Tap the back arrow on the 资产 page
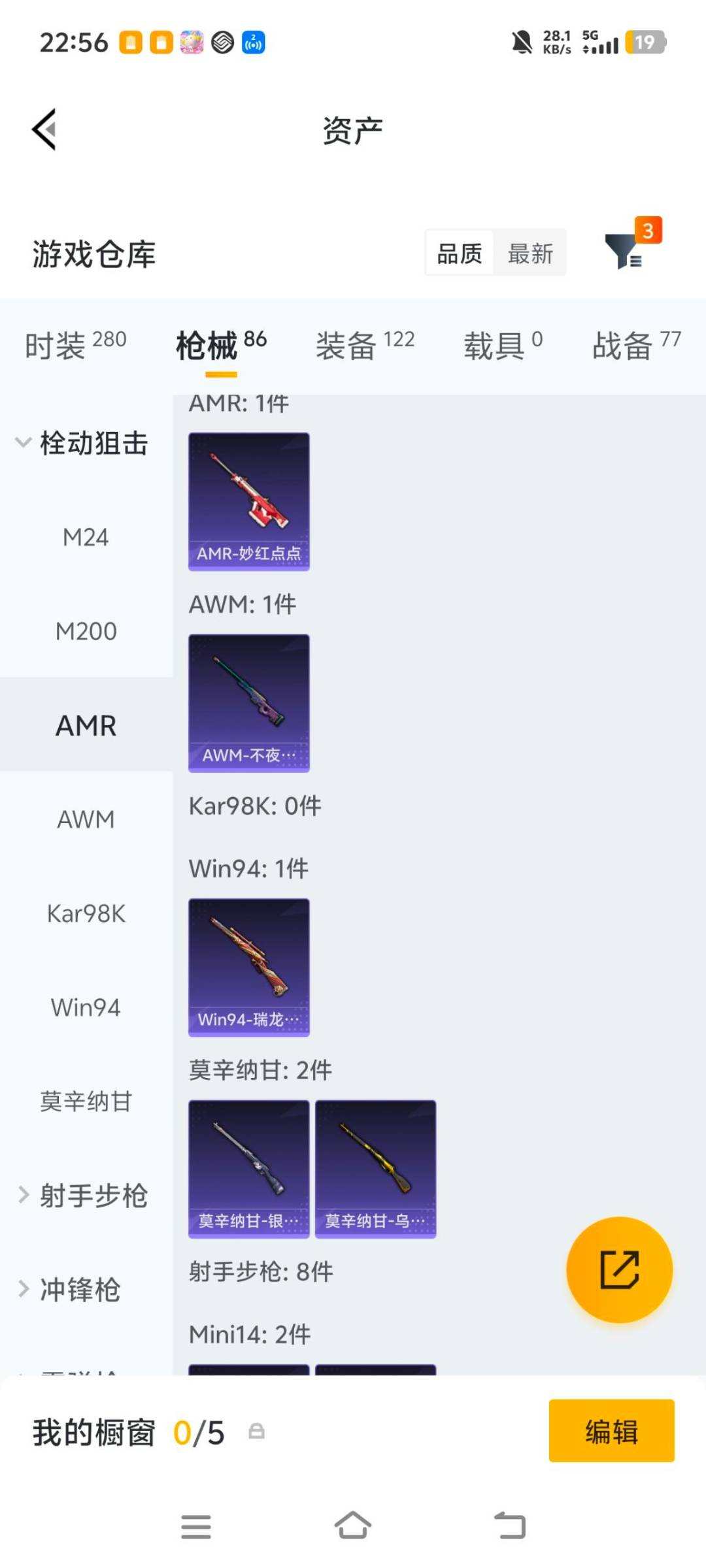Image resolution: width=706 pixels, height=1568 pixels. coord(44,129)
